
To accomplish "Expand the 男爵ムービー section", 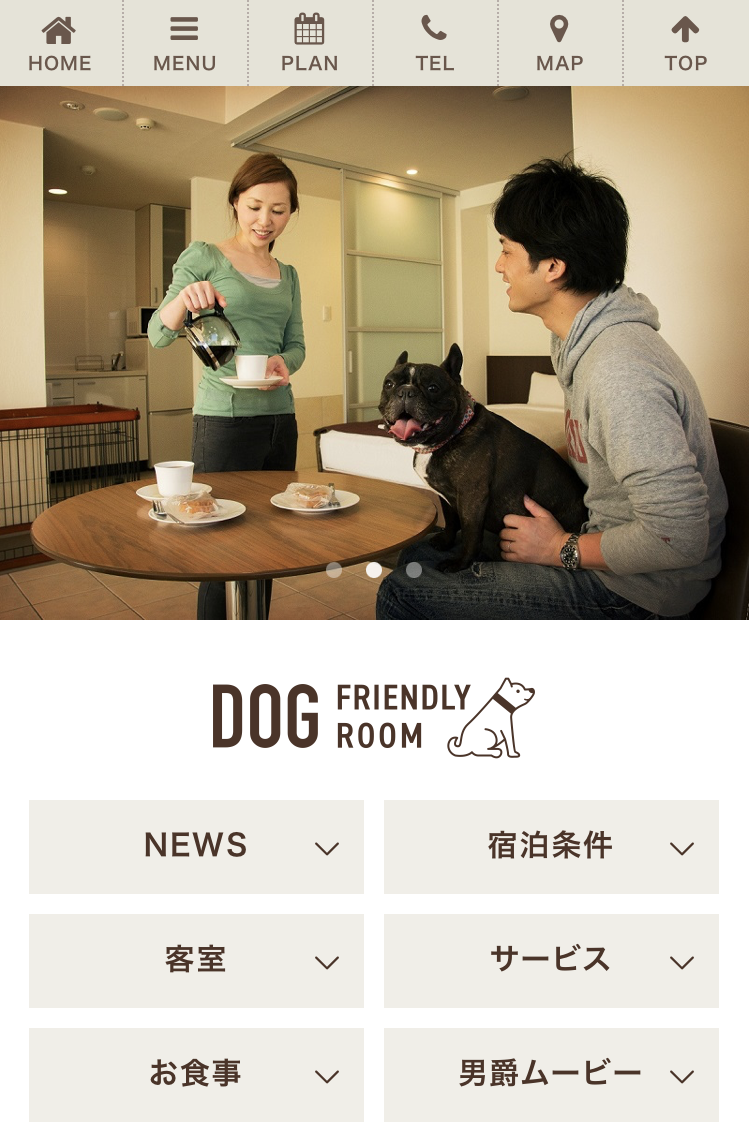I will [x=551, y=1074].
